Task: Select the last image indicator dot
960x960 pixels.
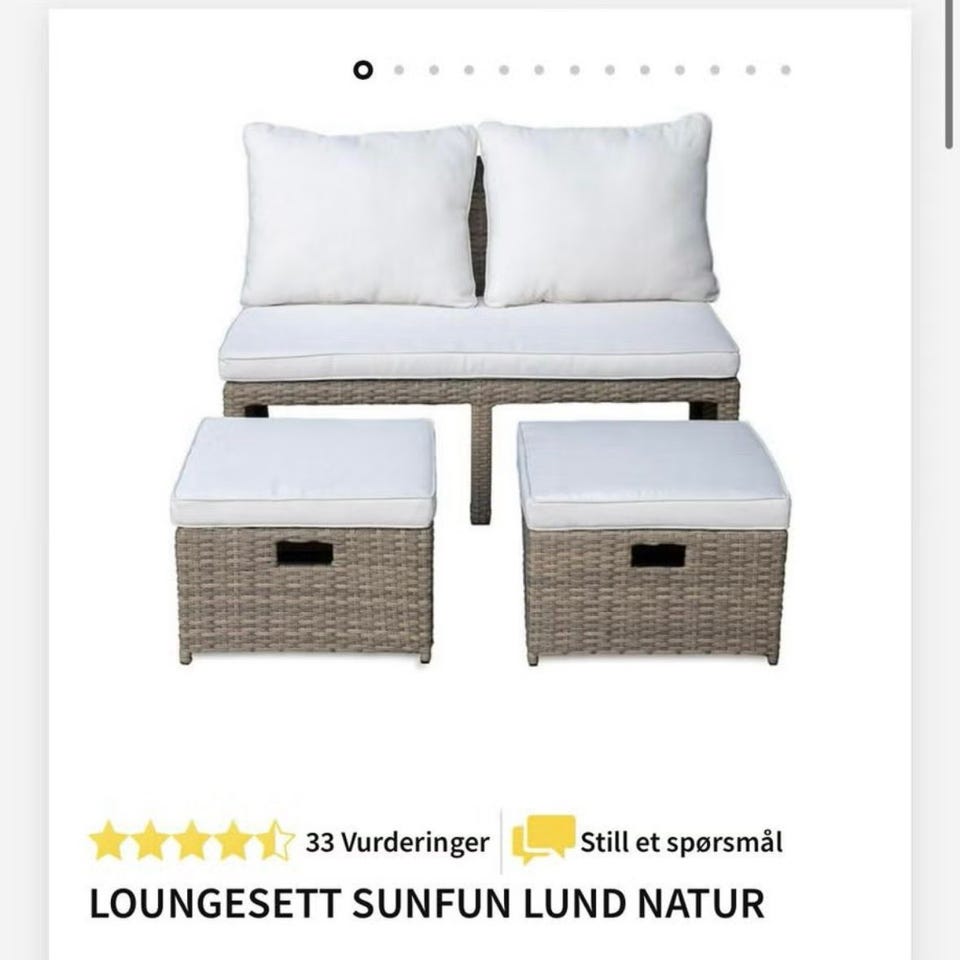Action: click(x=785, y=70)
